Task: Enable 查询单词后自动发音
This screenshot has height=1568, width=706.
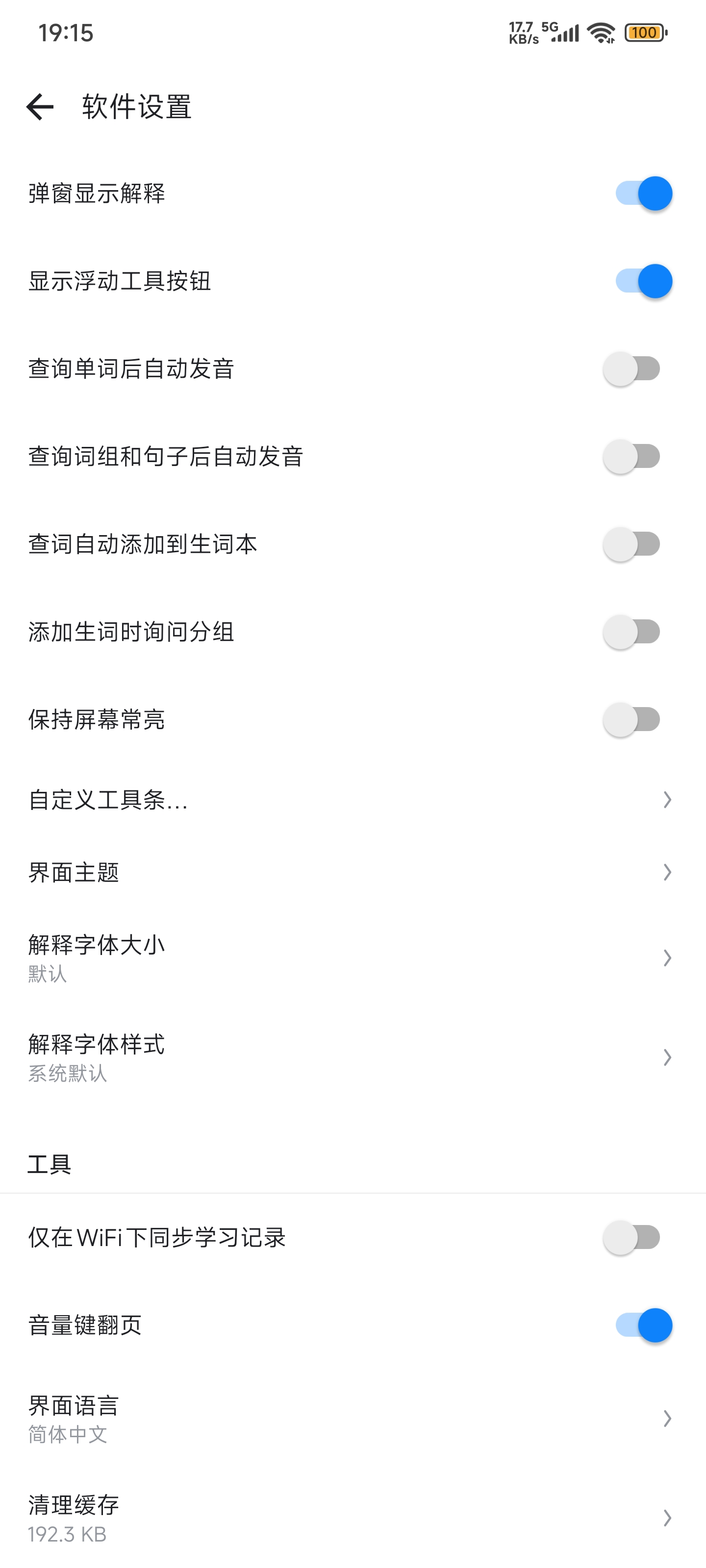Action: 632,369
